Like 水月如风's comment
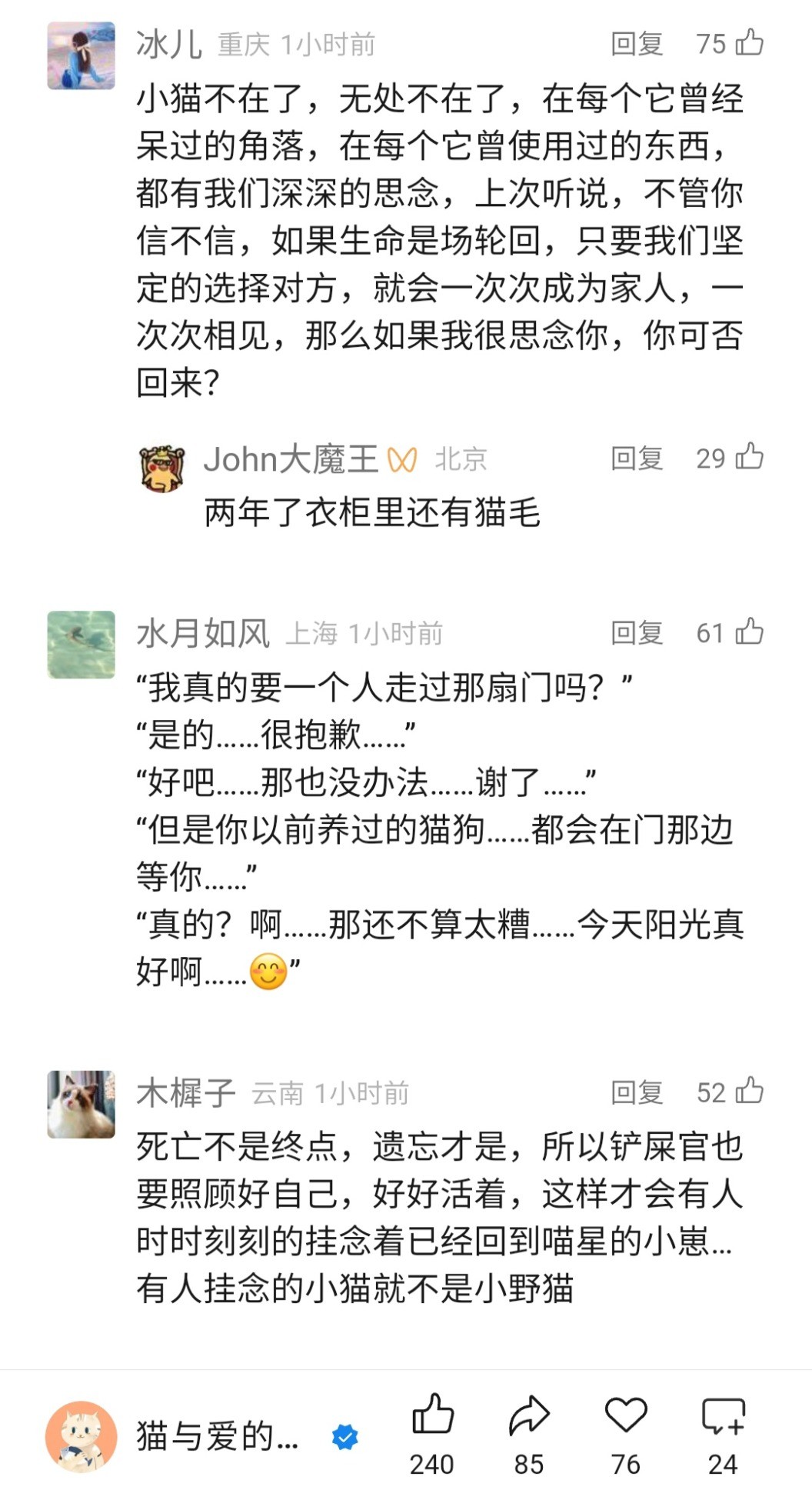 (x=749, y=632)
